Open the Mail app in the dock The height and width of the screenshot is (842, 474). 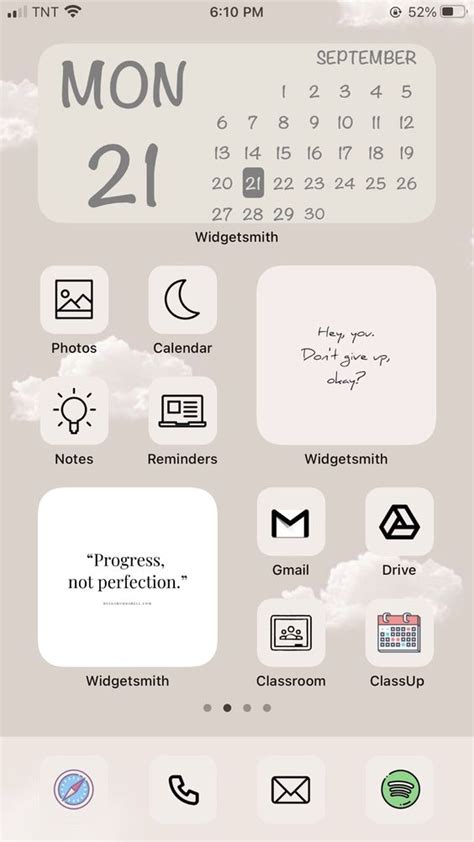point(291,789)
